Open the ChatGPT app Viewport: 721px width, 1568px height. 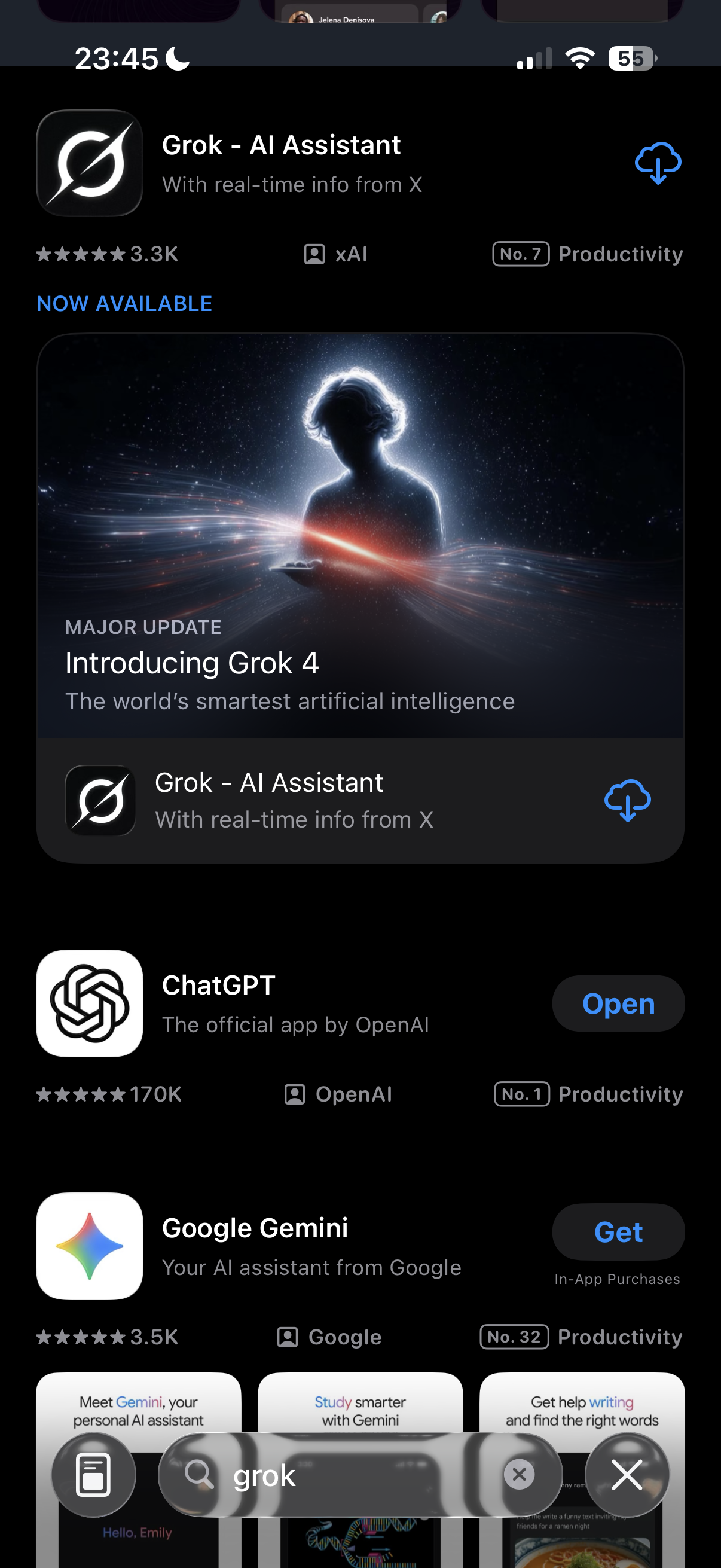[618, 1003]
